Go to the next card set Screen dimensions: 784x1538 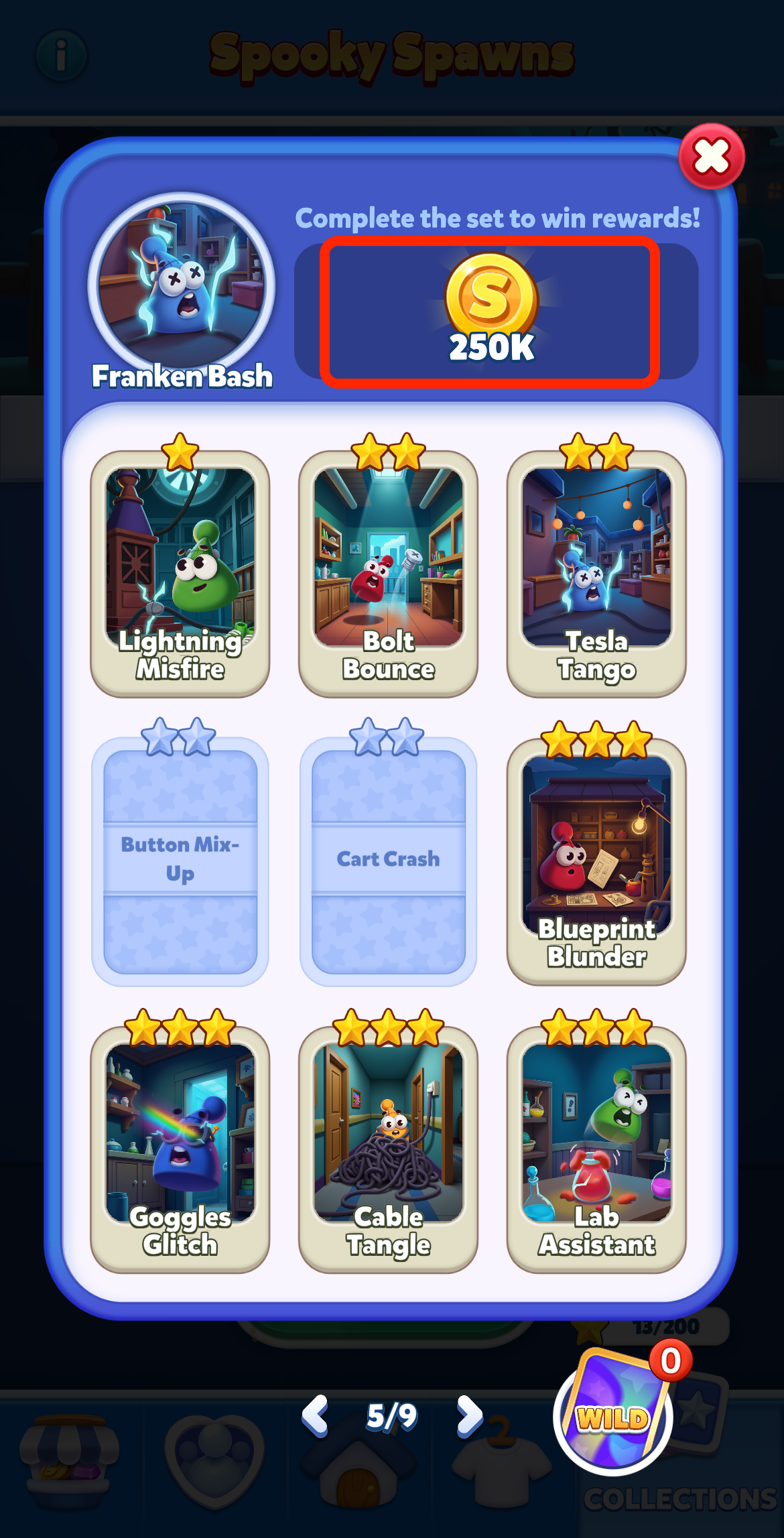click(x=469, y=1416)
